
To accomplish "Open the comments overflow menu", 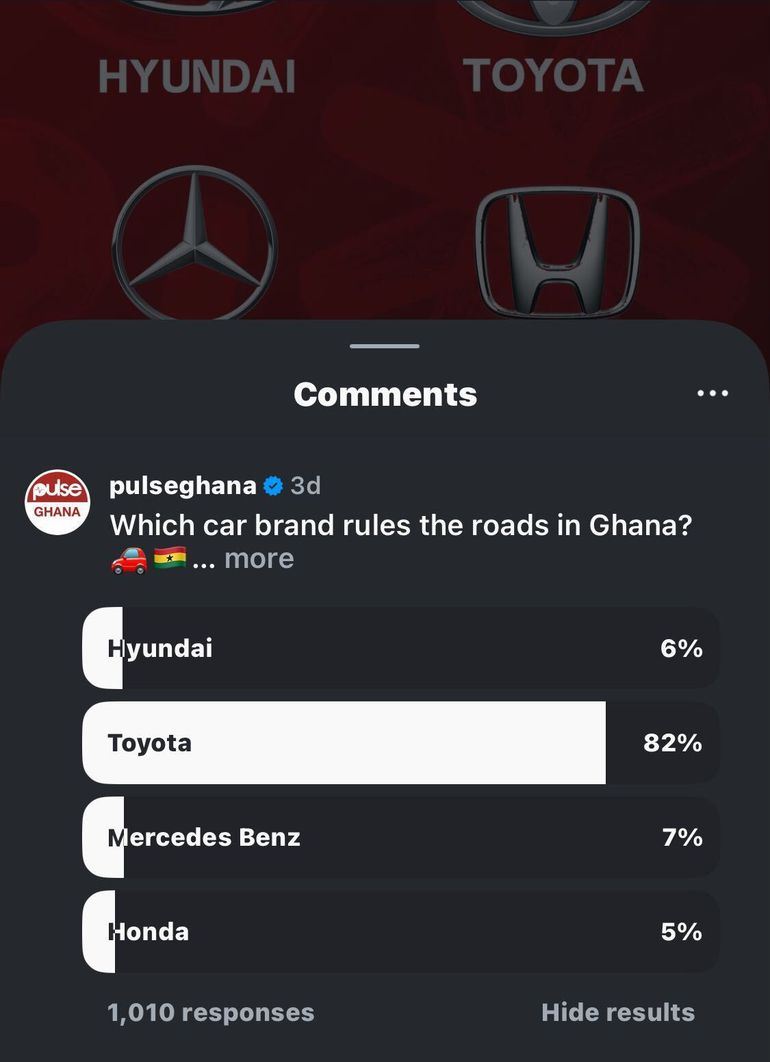I will point(712,394).
